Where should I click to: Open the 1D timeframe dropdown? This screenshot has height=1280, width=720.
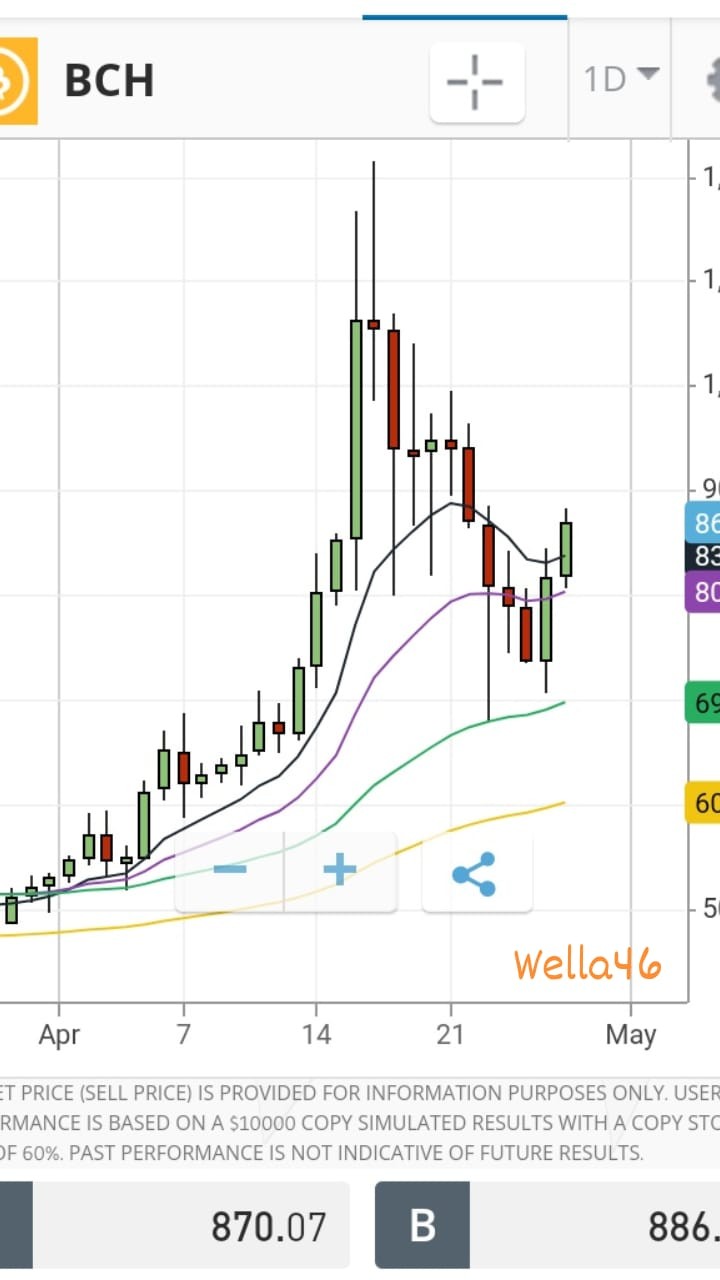tap(621, 78)
